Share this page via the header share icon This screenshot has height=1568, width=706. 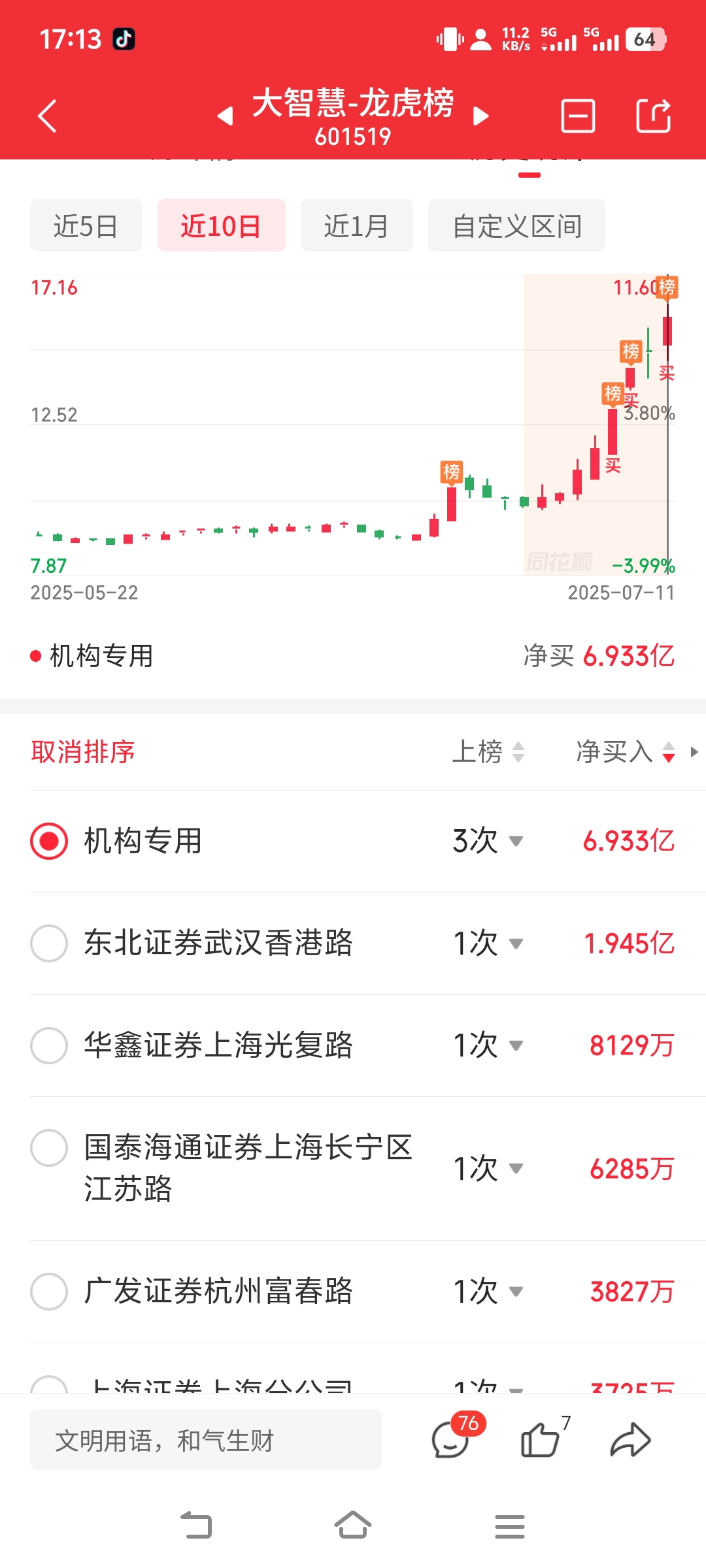pyautogui.click(x=654, y=116)
